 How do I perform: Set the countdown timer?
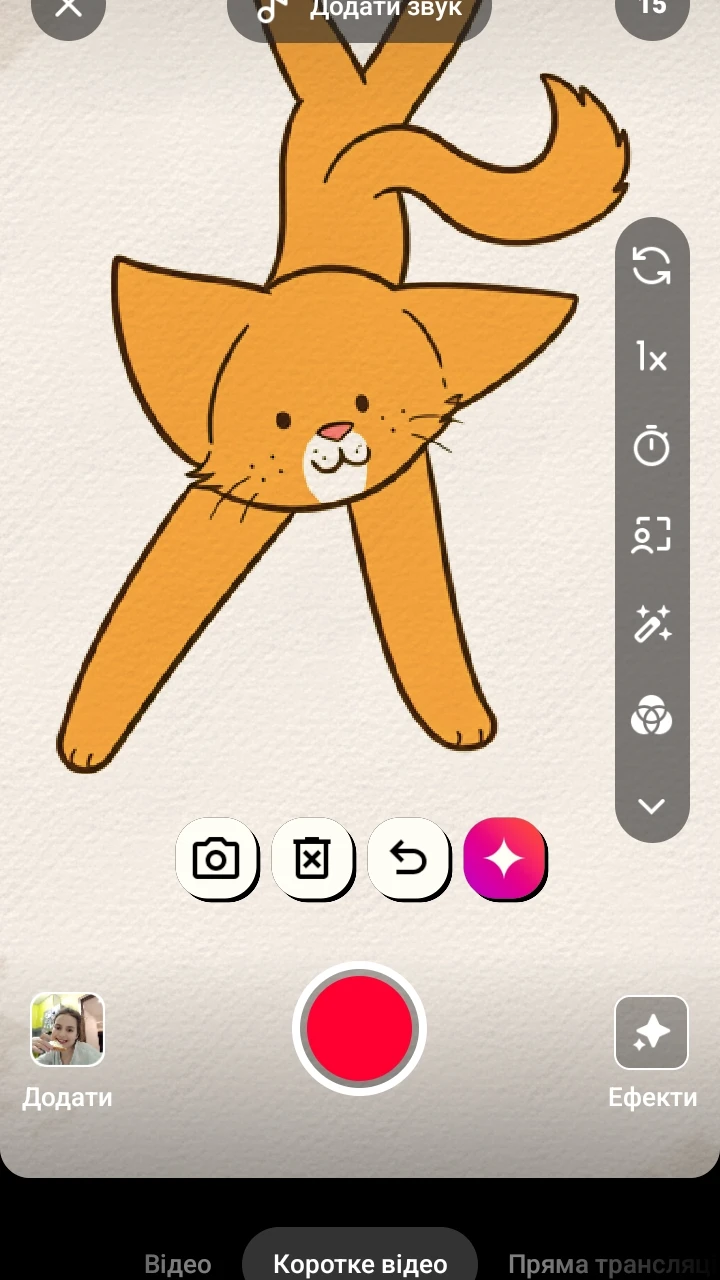point(652,445)
